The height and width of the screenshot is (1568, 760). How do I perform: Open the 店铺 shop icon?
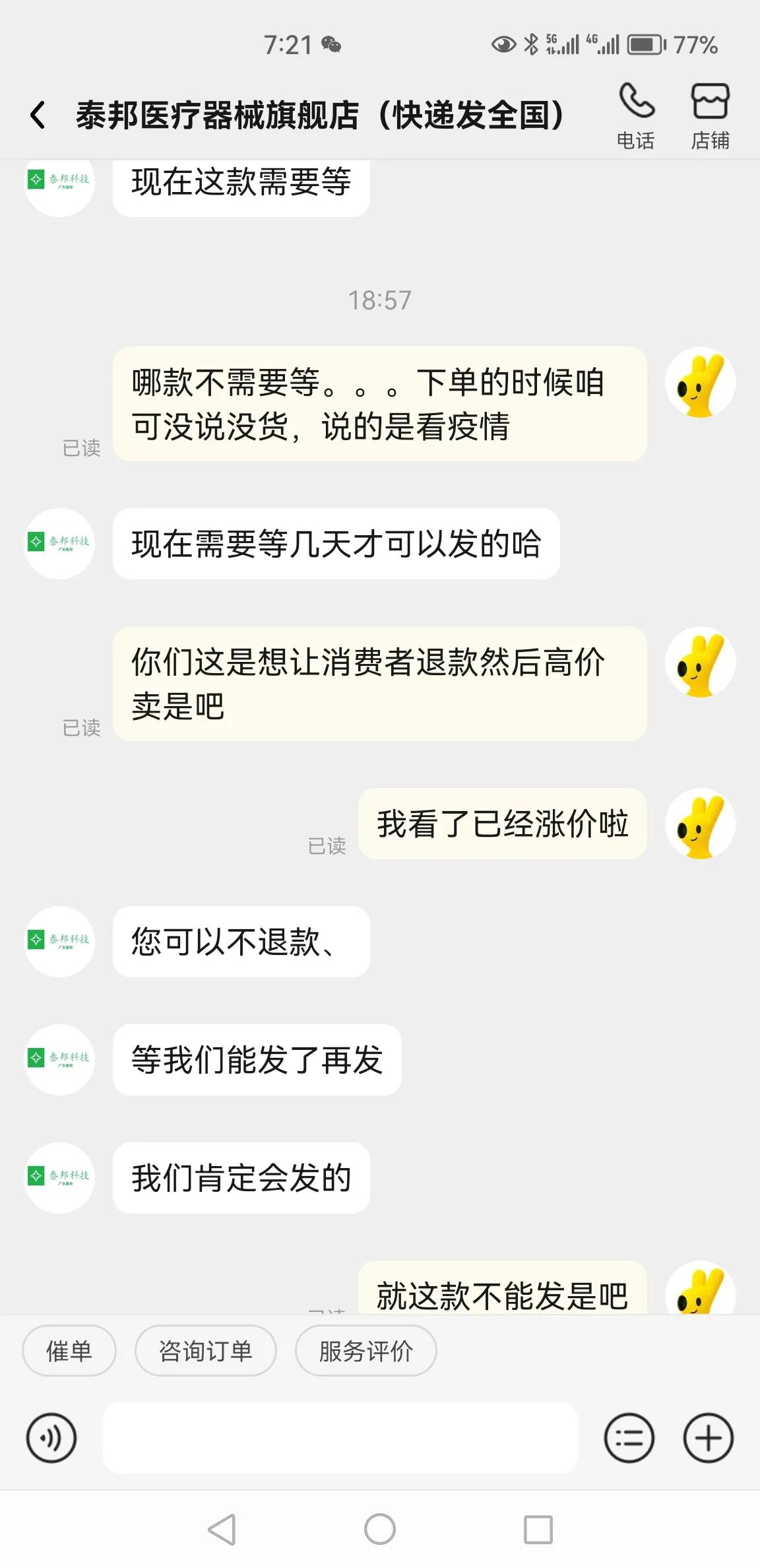point(710,112)
